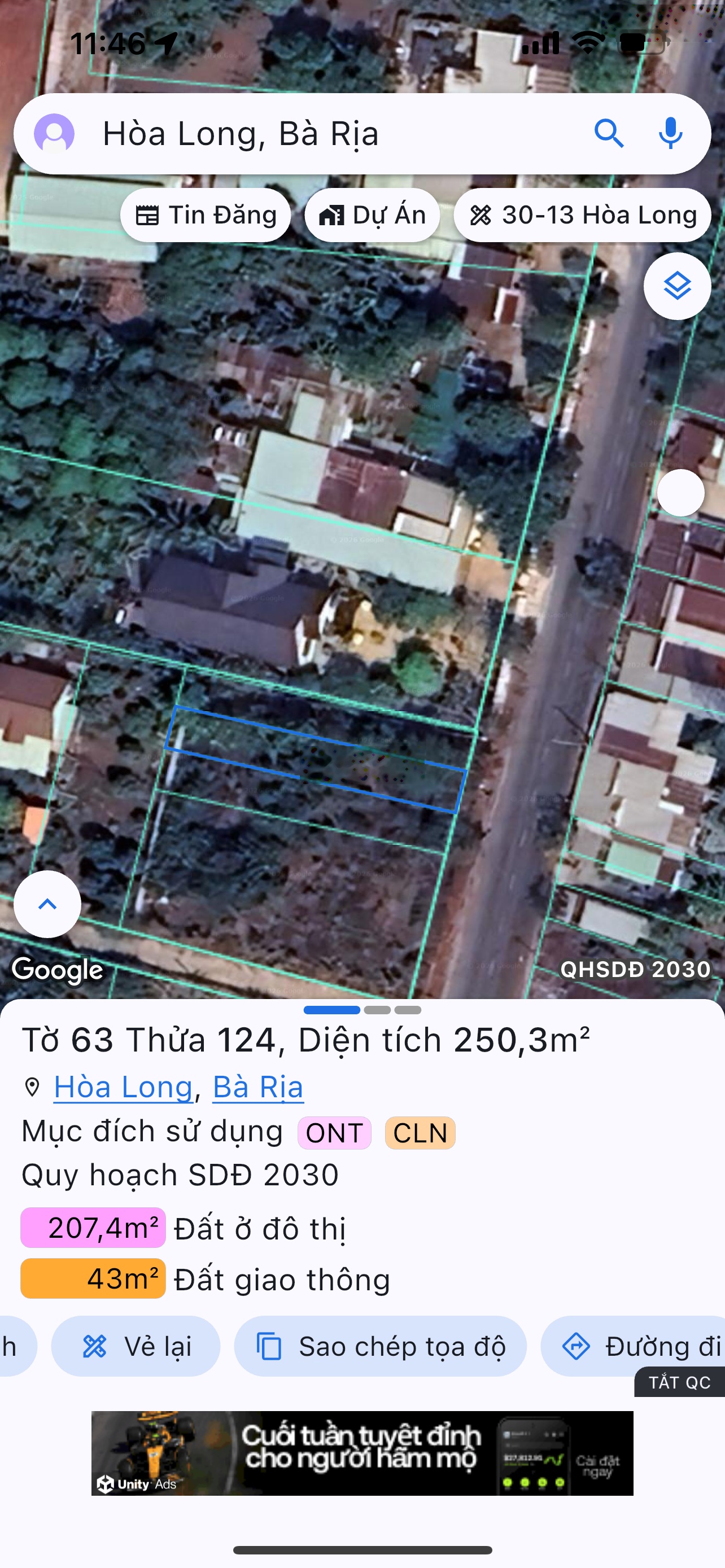Open the Unity Ads banner
Viewport: 725px width, 1568px height.
[x=362, y=1453]
